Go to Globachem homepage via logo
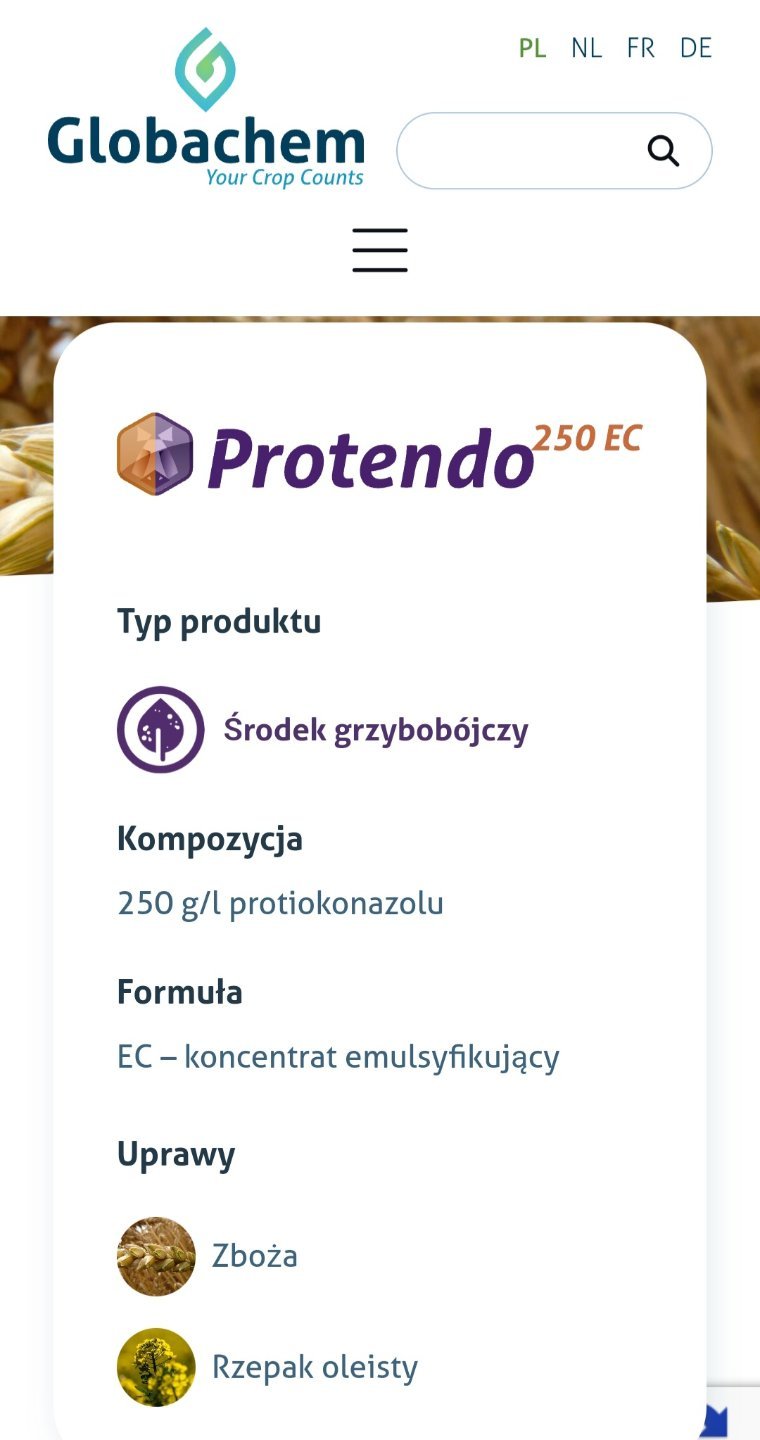This screenshot has height=1440, width=760. (205, 110)
